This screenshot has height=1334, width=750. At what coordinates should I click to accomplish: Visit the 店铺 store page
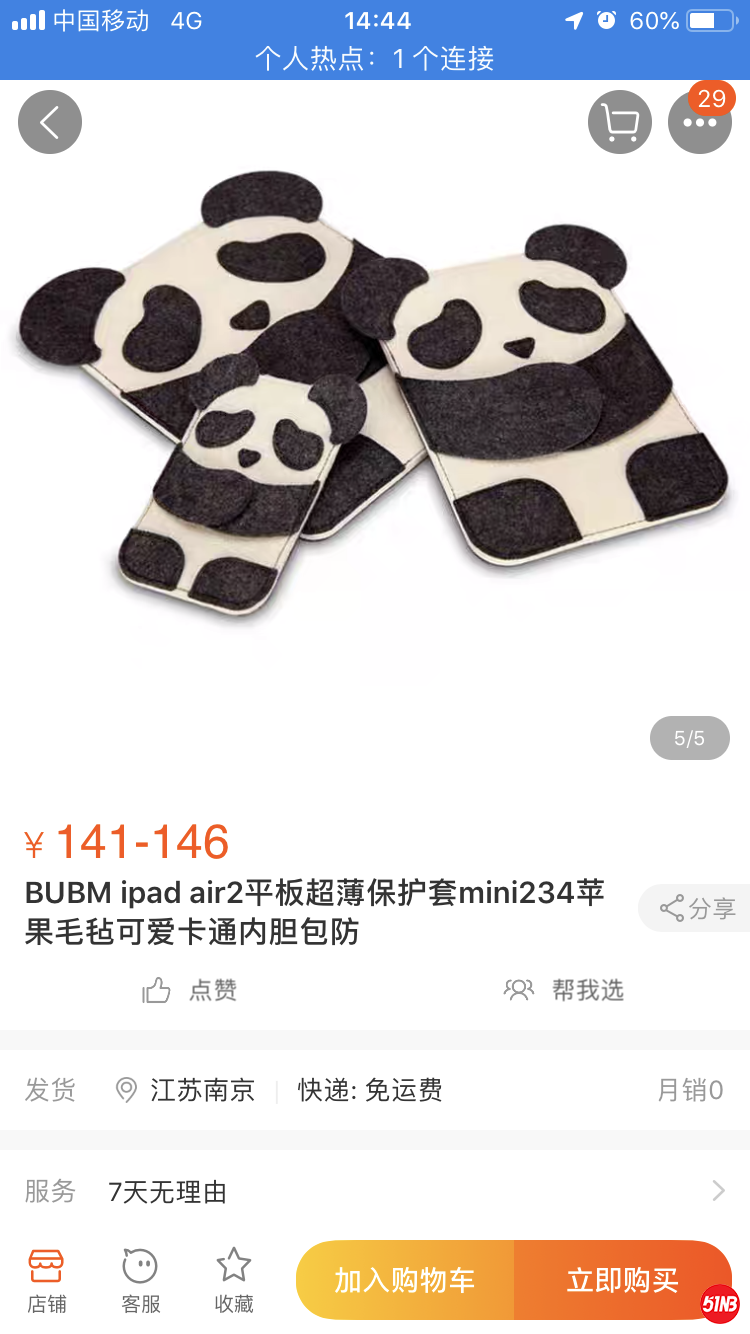(47, 1281)
